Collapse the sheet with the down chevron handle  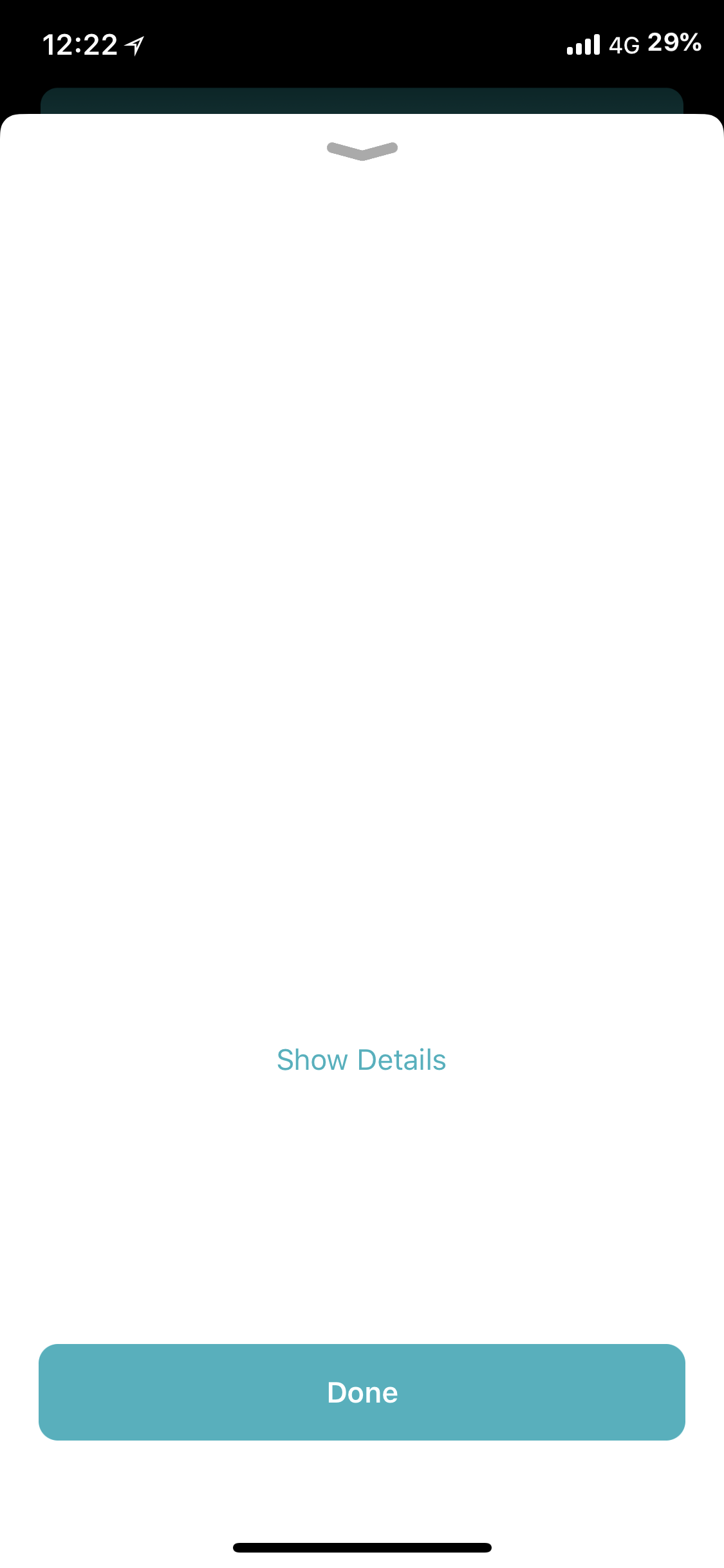[362, 151]
